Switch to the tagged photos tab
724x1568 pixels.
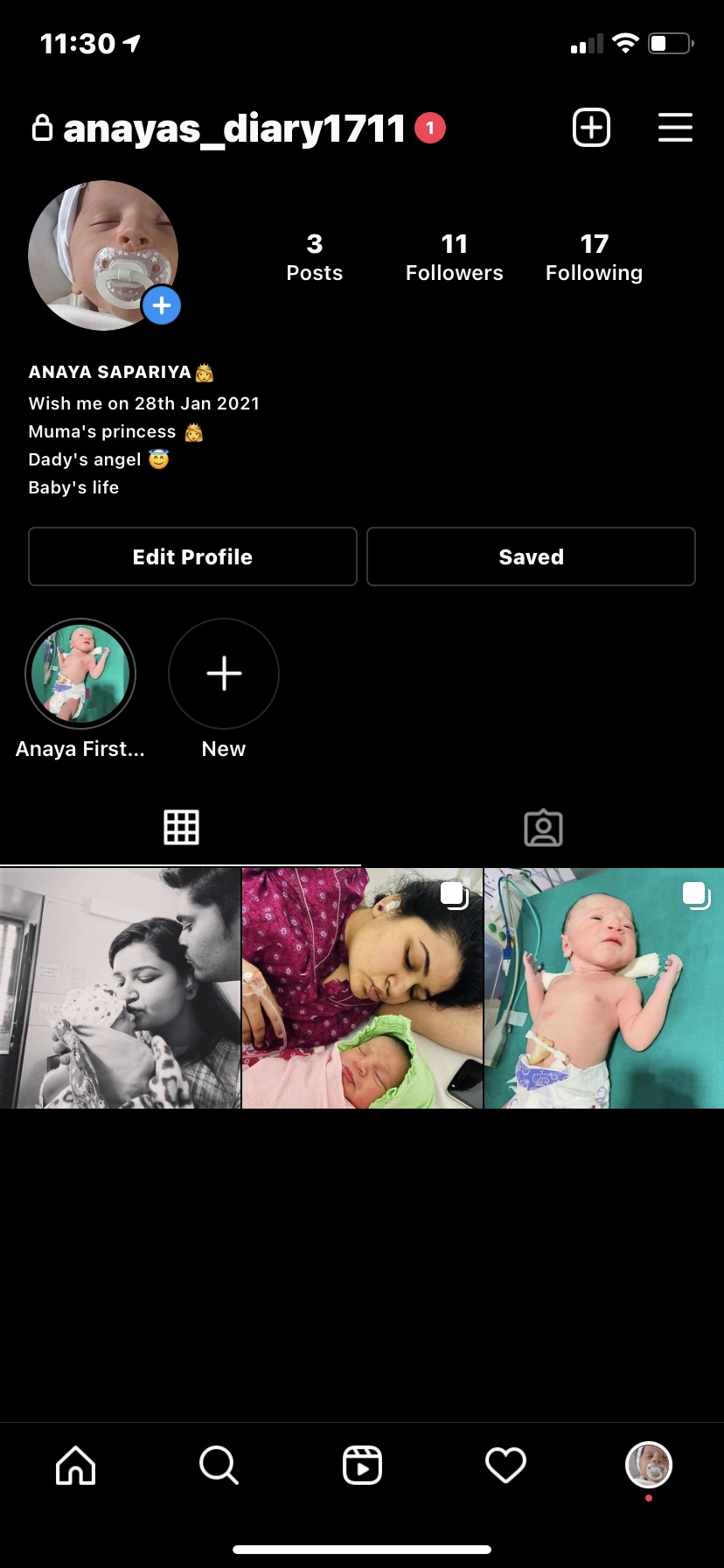(543, 827)
